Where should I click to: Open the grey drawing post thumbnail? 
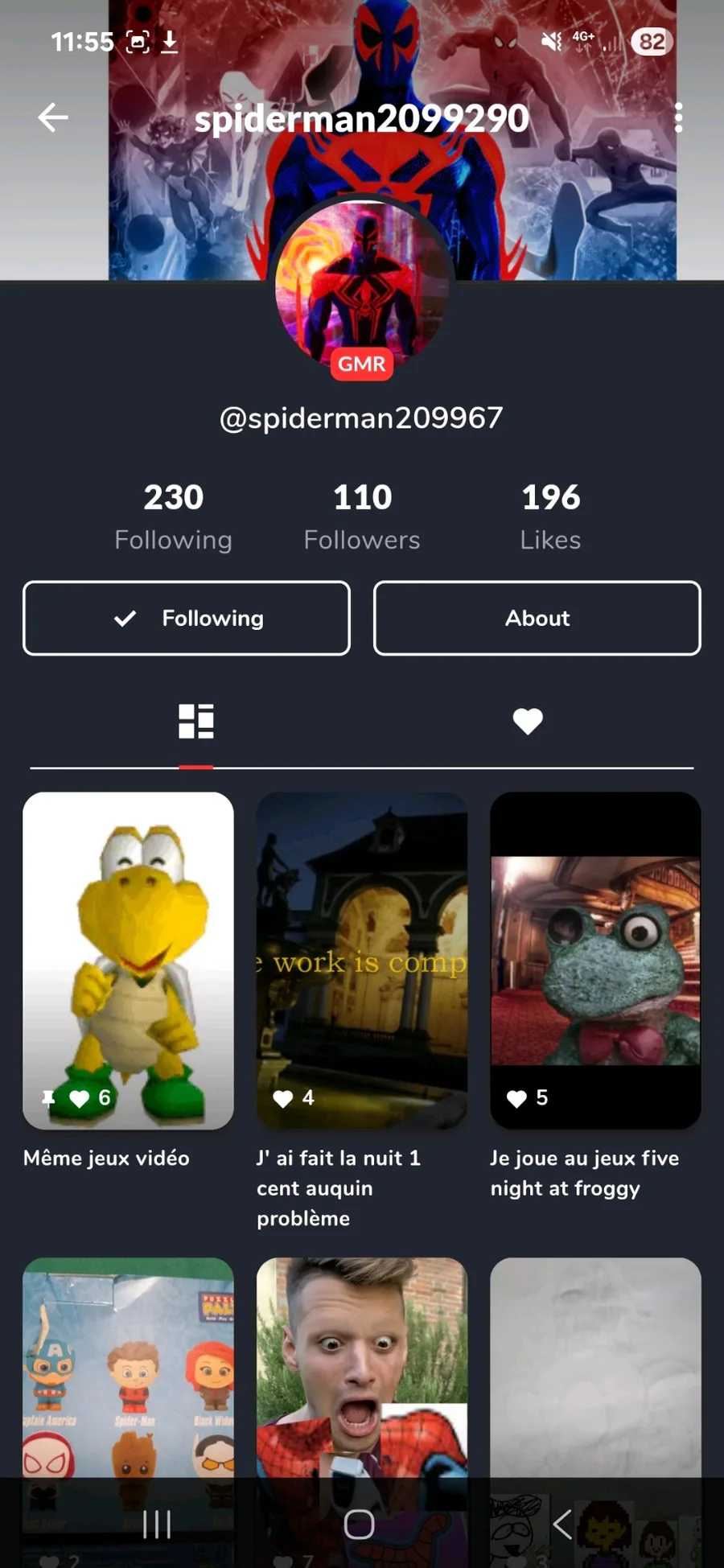(595, 1368)
